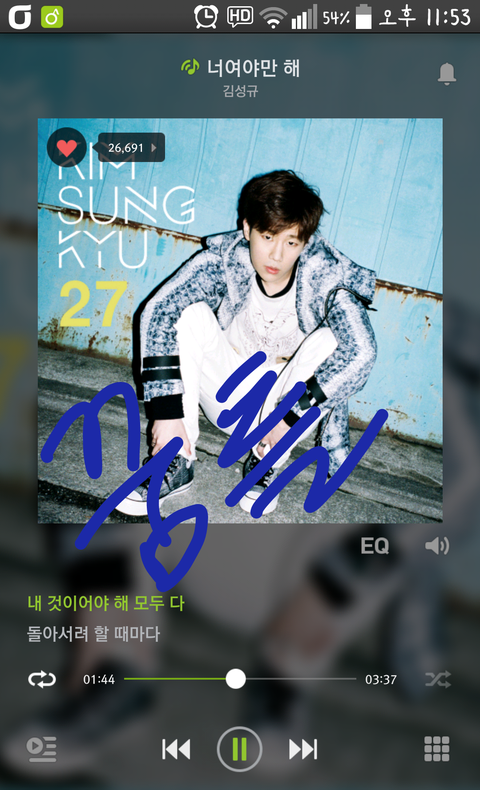
Task: Unlike the song with the heart button
Action: pos(66,147)
